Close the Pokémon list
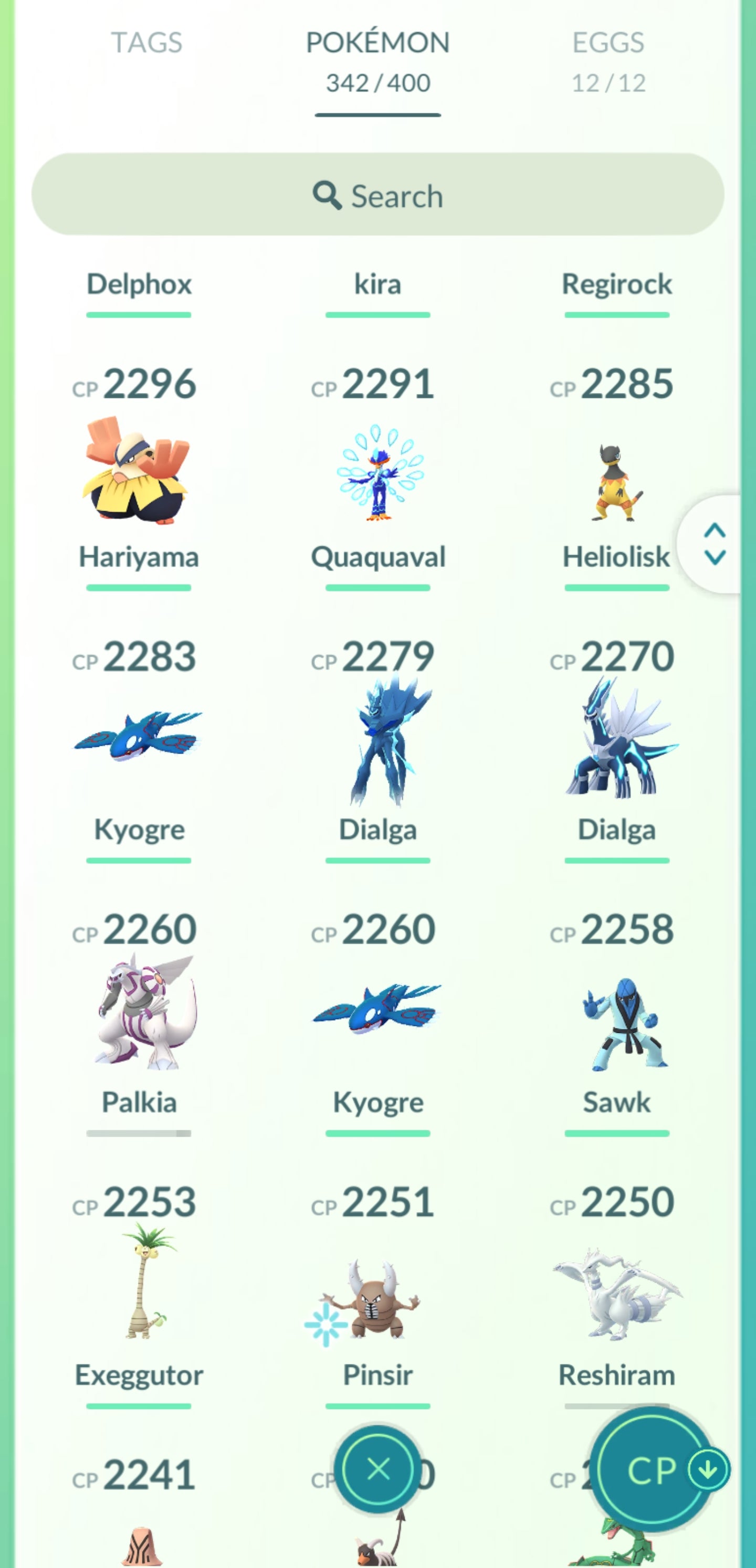 [x=379, y=1469]
